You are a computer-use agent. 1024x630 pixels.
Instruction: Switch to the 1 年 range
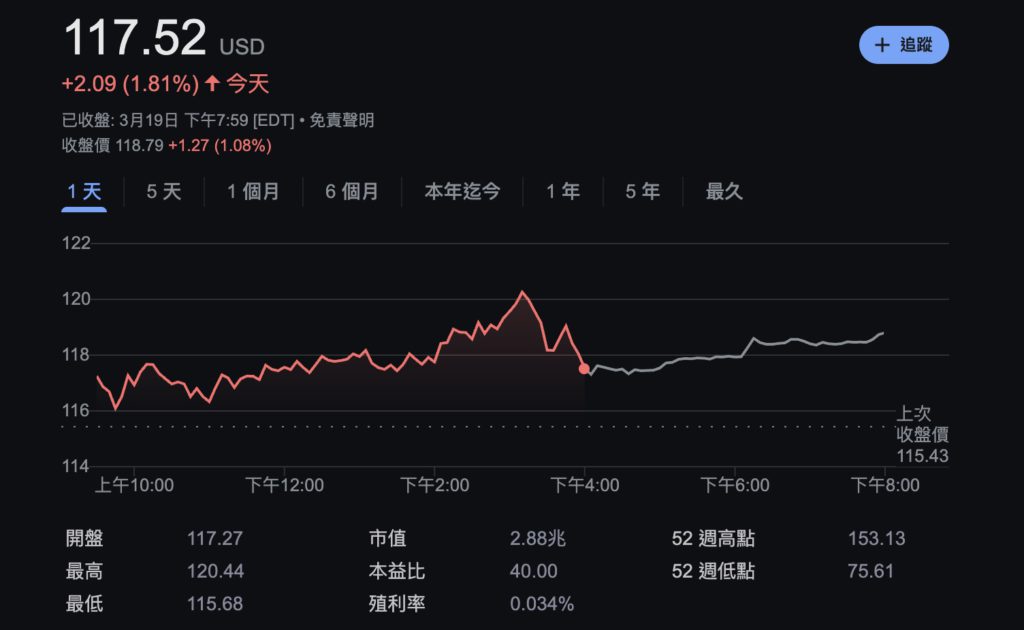563,191
